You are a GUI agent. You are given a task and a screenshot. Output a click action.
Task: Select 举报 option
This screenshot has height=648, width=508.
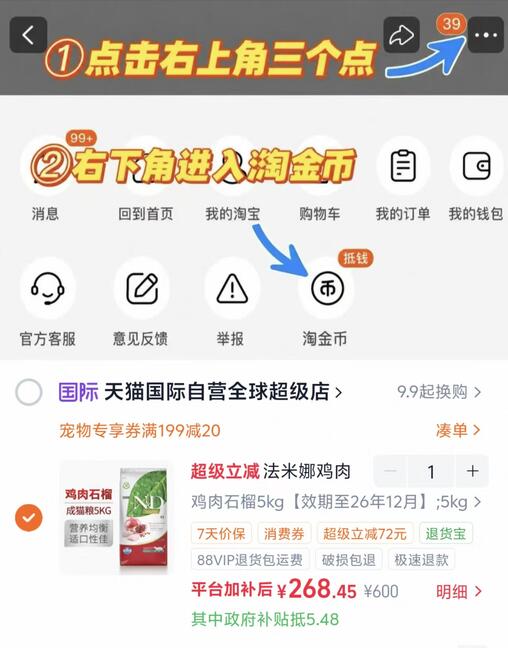point(231,303)
